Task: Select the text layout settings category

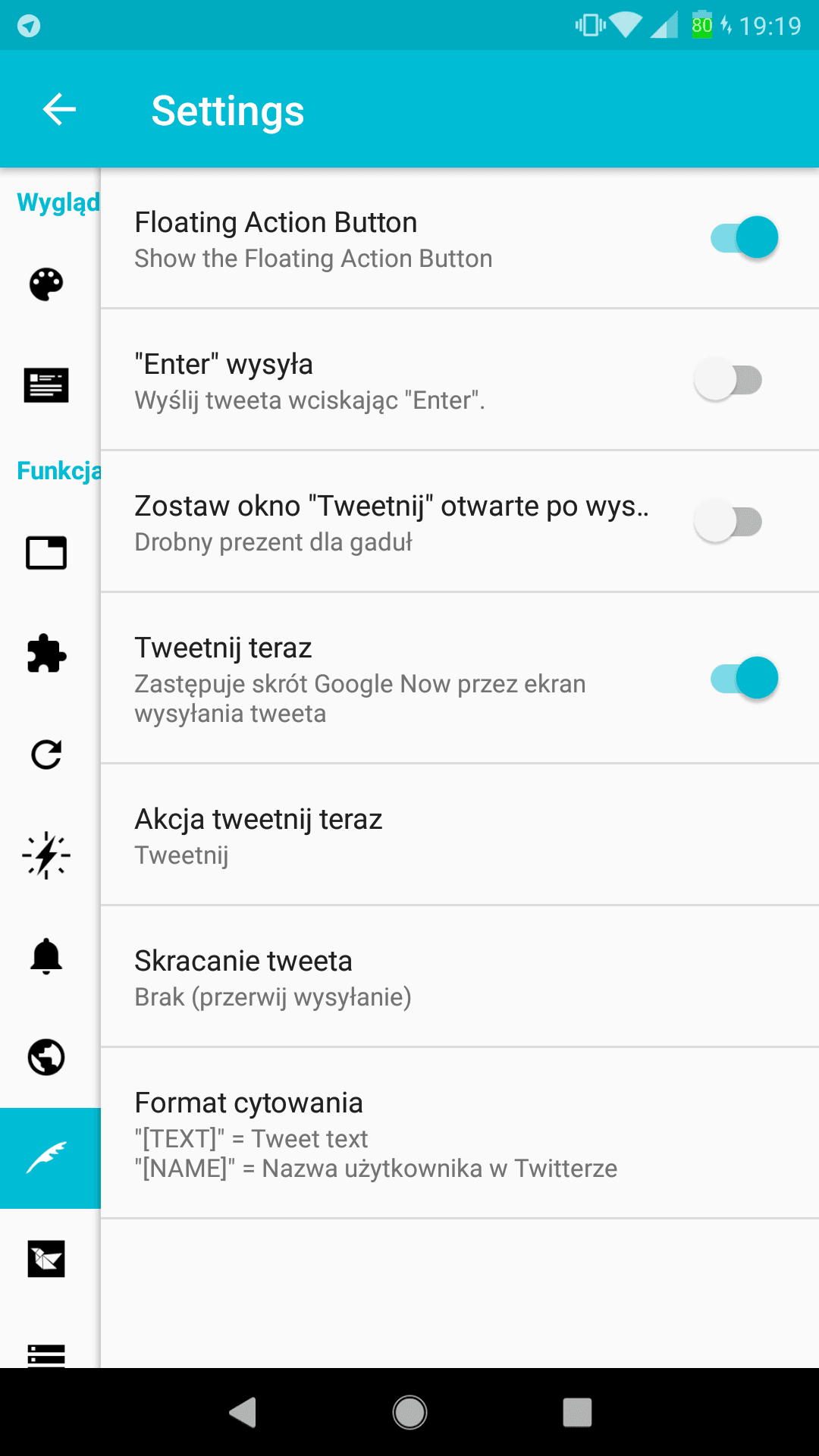Action: (46, 385)
